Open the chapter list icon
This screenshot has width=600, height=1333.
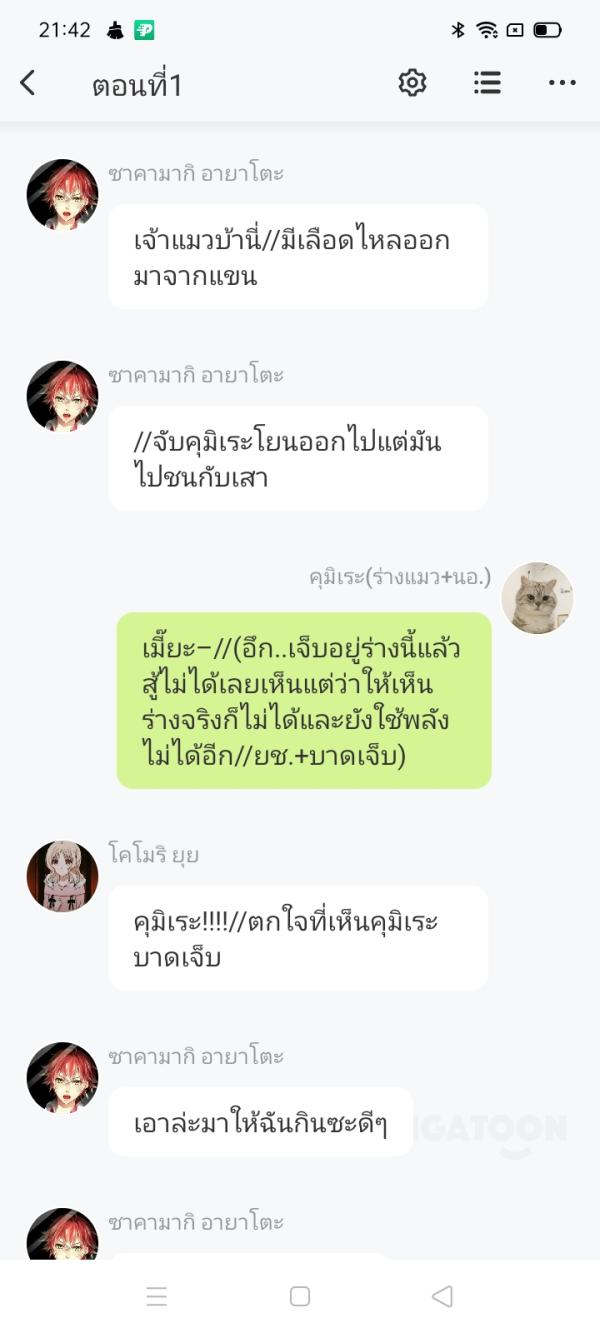(487, 84)
